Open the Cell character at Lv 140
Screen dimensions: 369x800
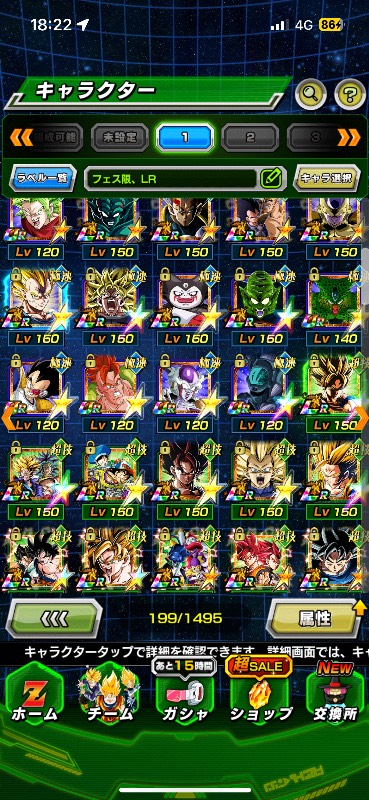(x=336, y=306)
